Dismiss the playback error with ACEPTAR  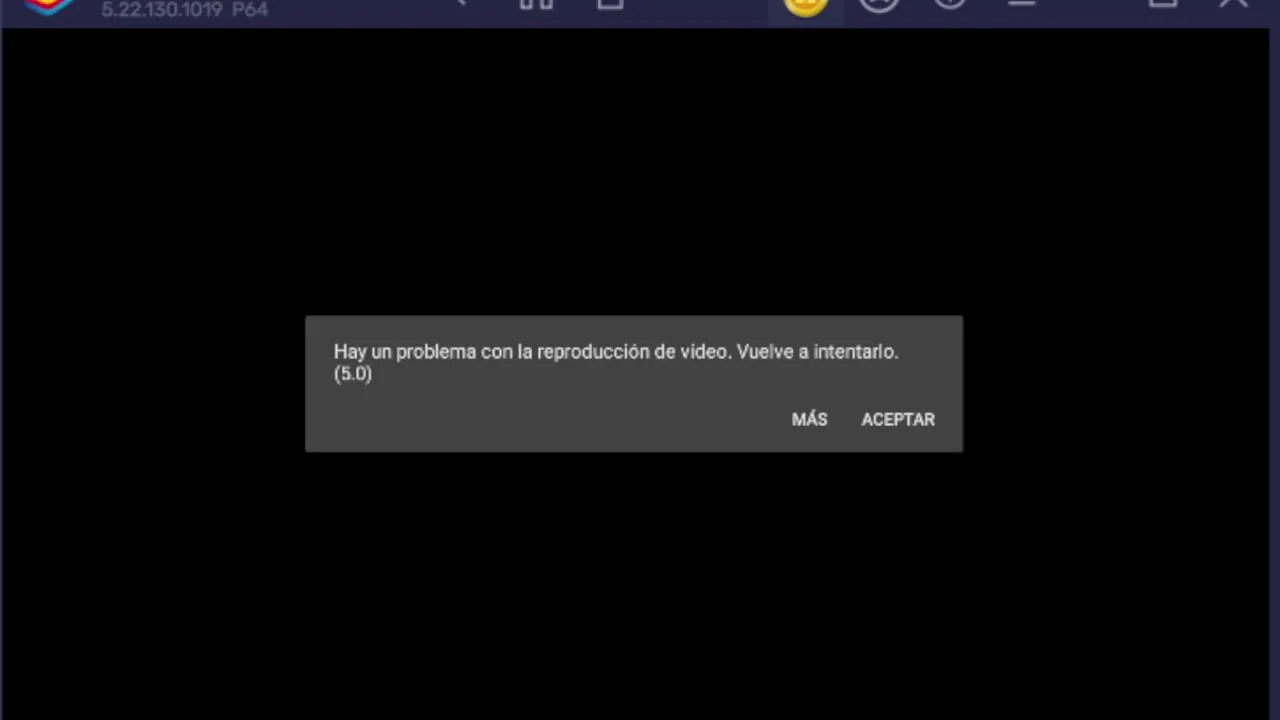[x=898, y=420]
